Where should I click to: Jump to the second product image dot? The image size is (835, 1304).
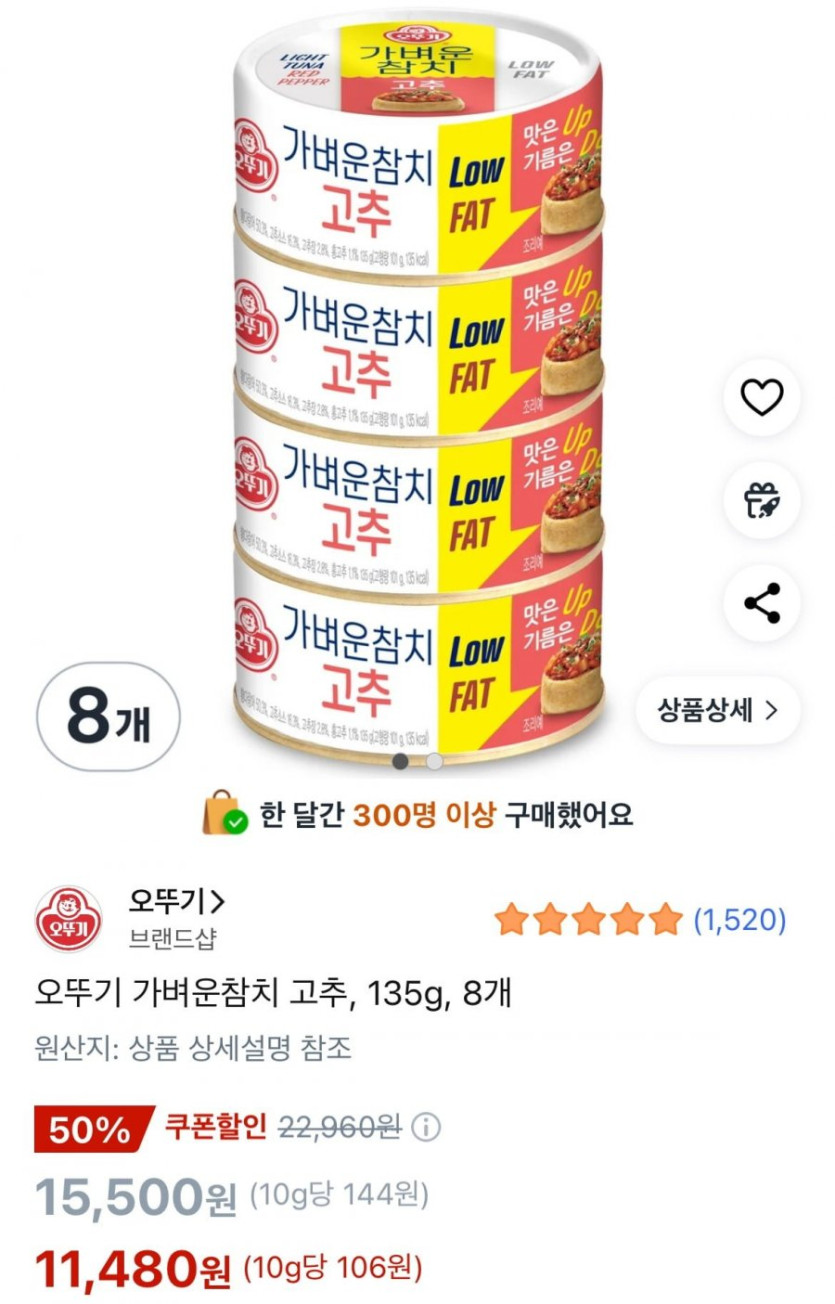pyautogui.click(x=434, y=761)
